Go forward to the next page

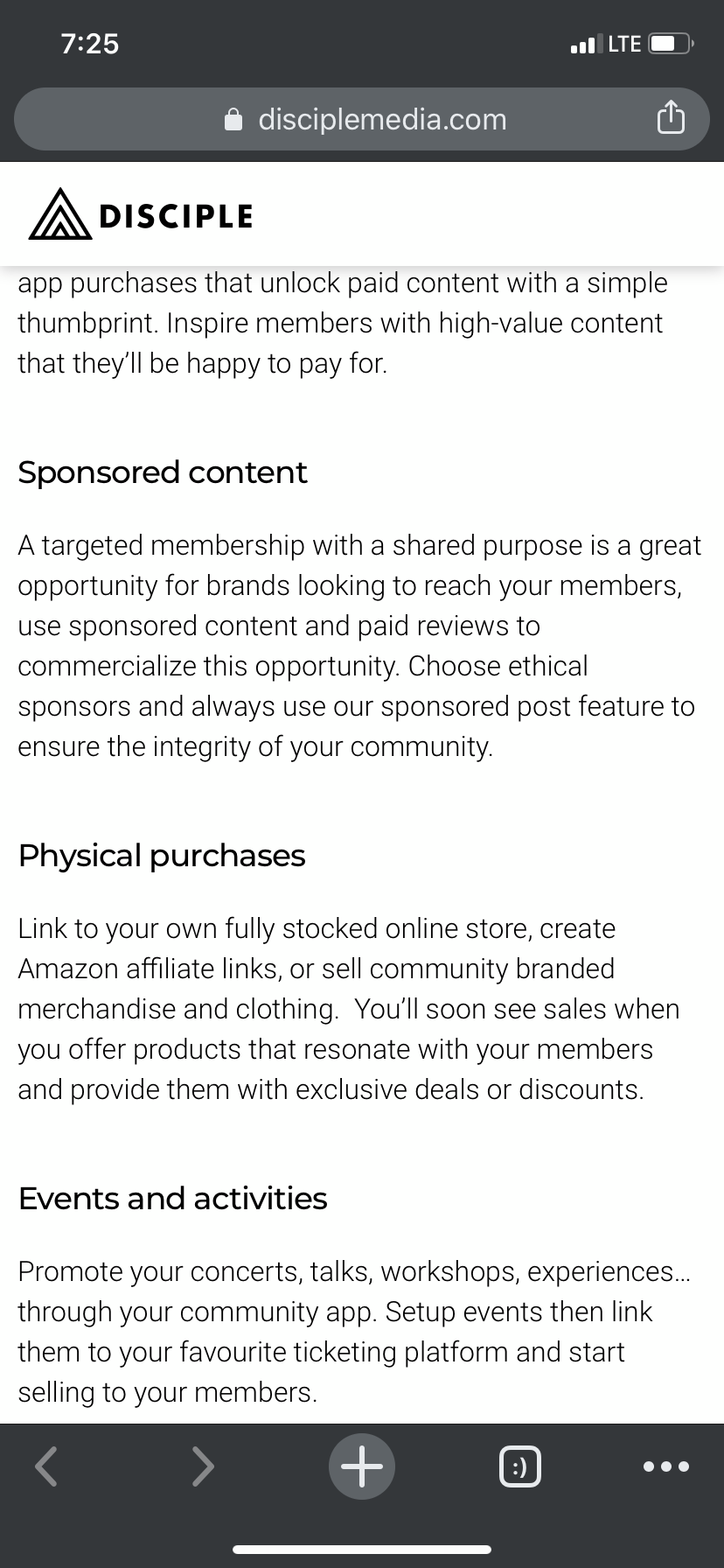[x=203, y=1466]
